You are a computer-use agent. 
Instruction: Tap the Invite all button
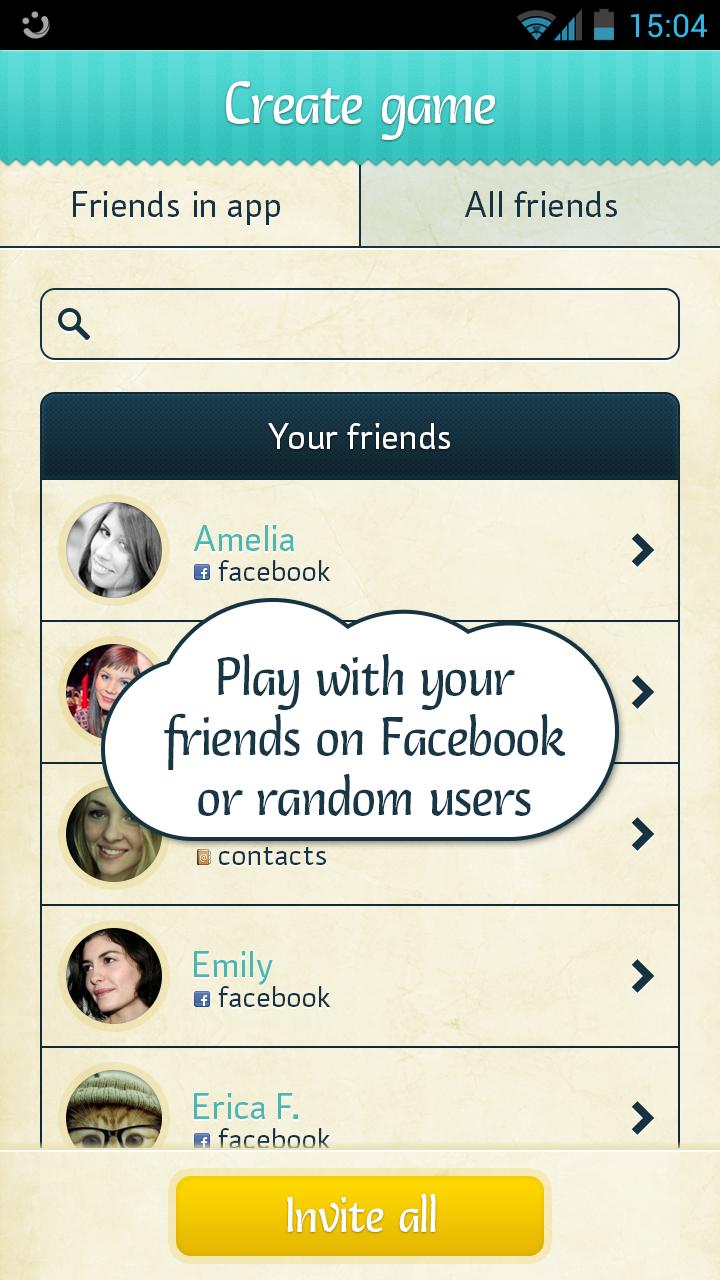point(360,1216)
